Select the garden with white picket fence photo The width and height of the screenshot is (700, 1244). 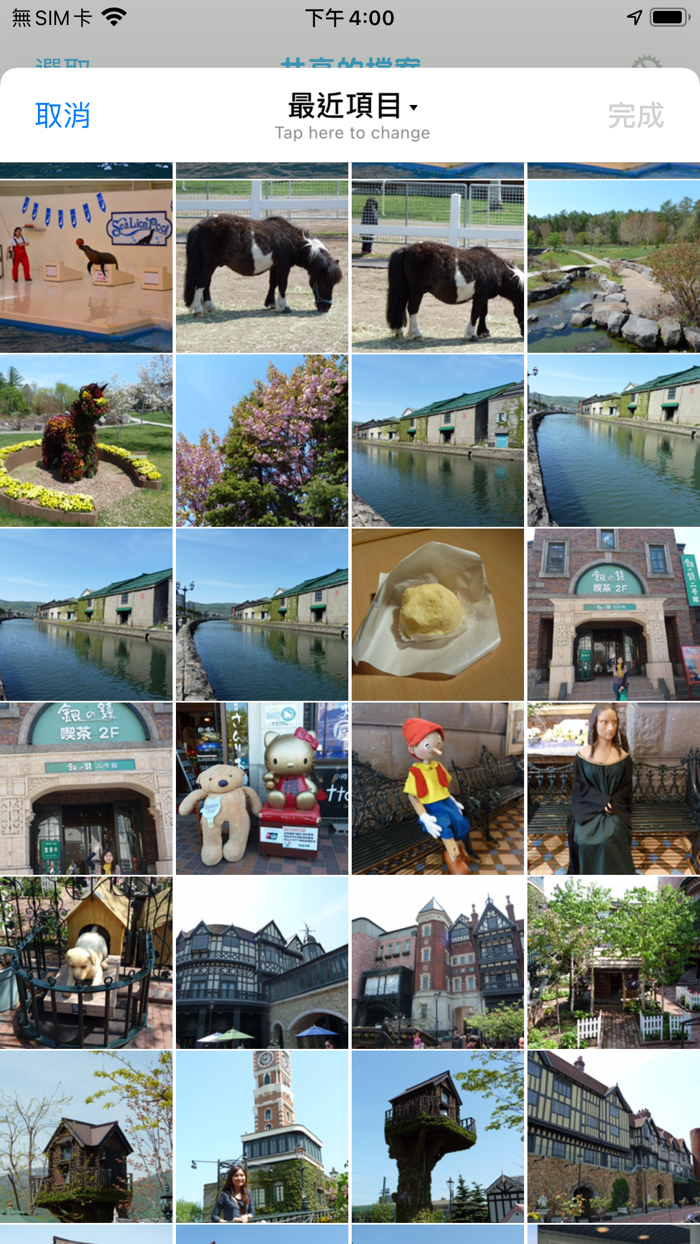tap(613, 962)
